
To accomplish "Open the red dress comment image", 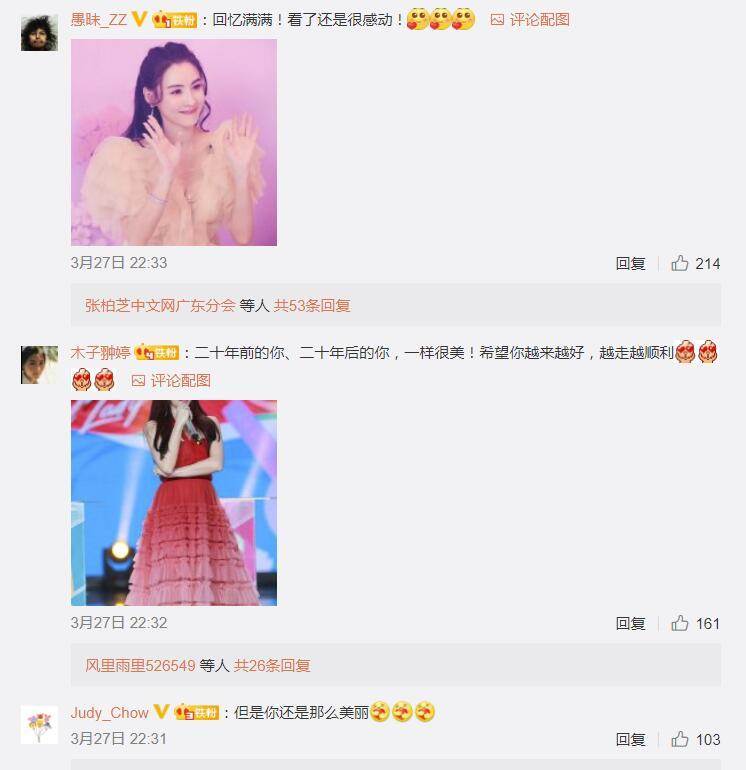I will pos(173,502).
